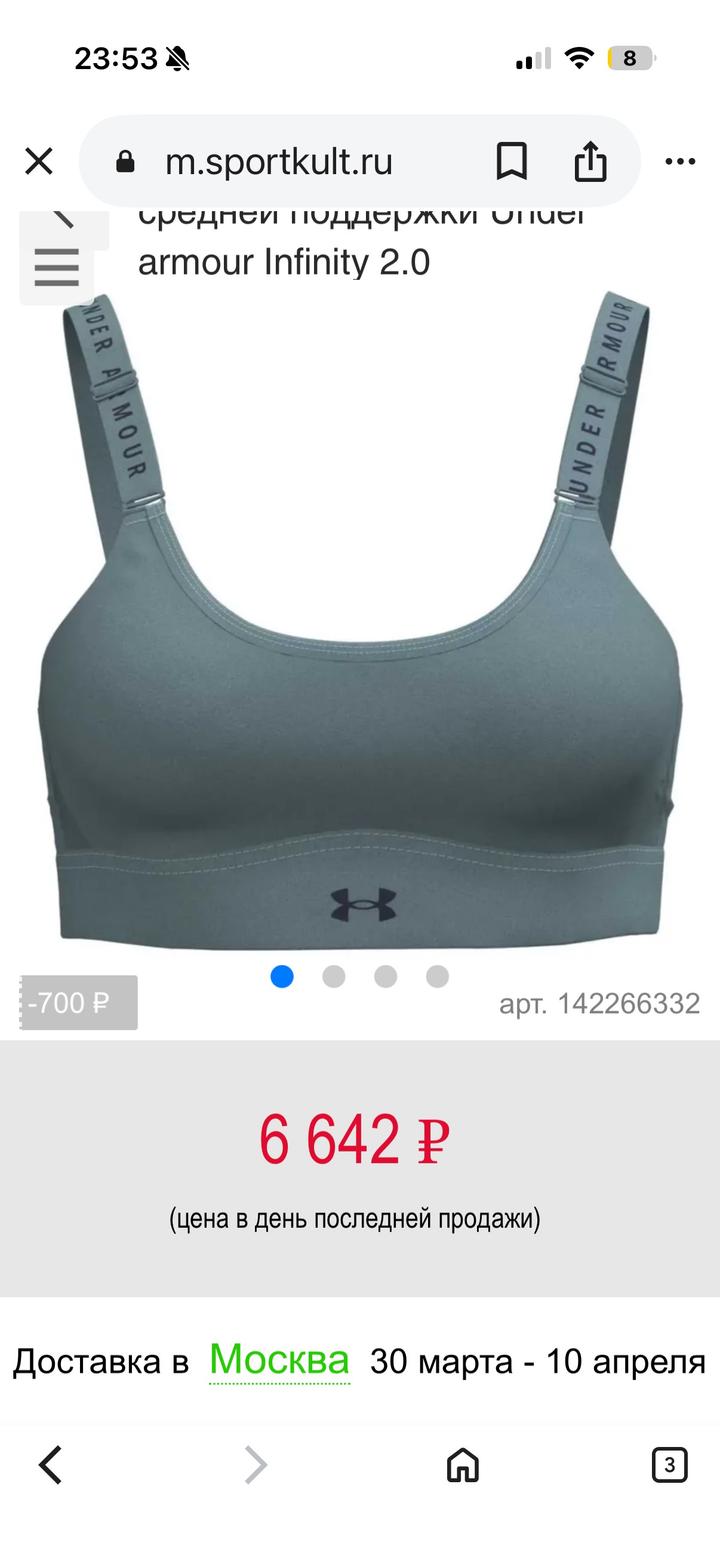The height and width of the screenshot is (1565, 720).
Task: Navigate back in browser toolbar
Action: point(51,1465)
